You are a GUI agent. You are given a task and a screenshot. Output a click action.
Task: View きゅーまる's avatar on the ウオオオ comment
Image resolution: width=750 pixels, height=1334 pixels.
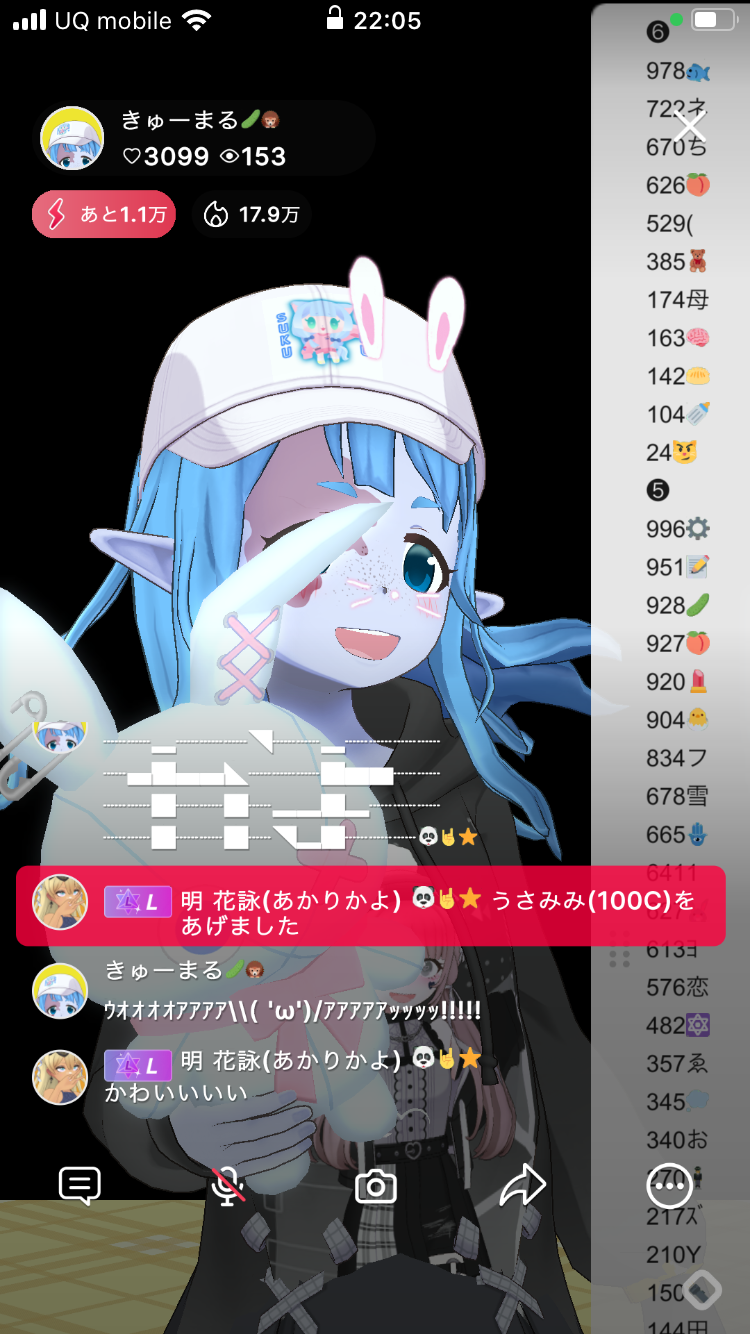click(60, 990)
